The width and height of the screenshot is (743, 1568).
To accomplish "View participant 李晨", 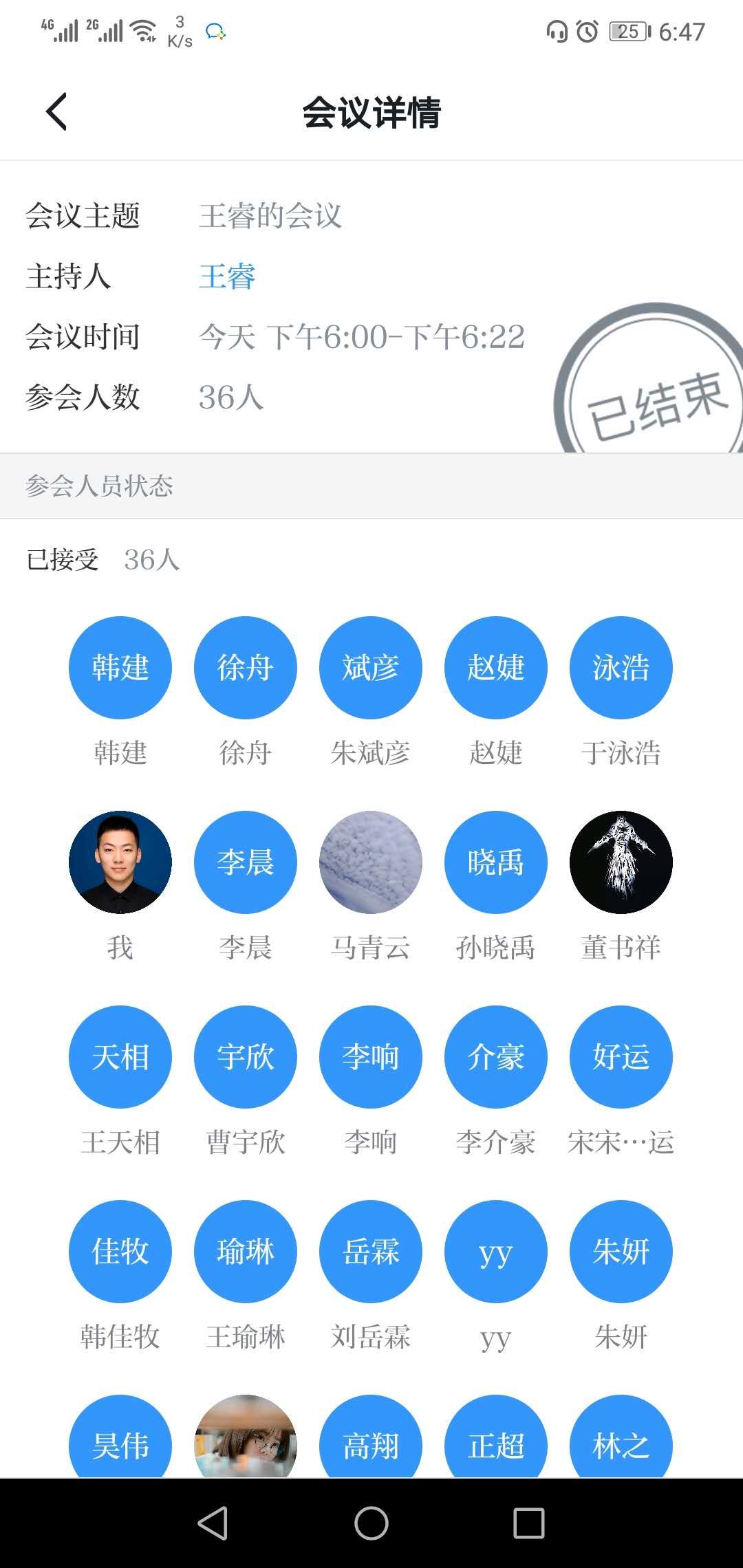I will click(246, 862).
